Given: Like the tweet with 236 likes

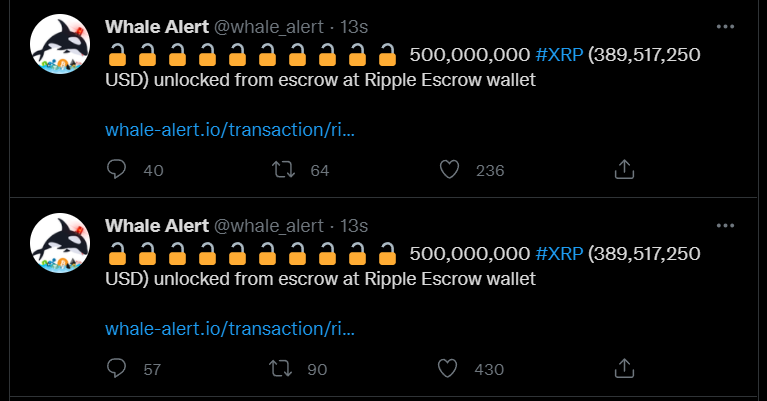Looking at the screenshot, I should click(450, 170).
